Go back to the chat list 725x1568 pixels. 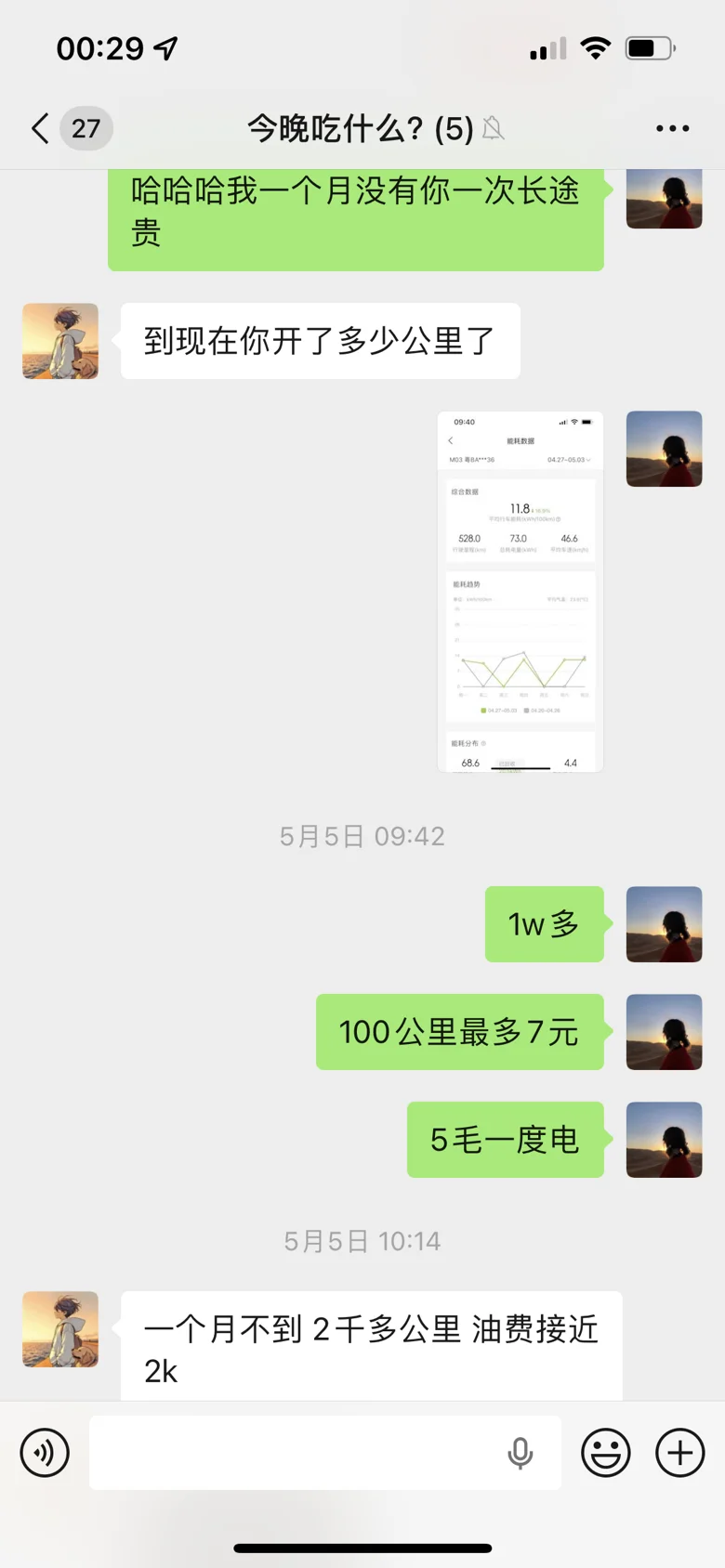click(40, 128)
